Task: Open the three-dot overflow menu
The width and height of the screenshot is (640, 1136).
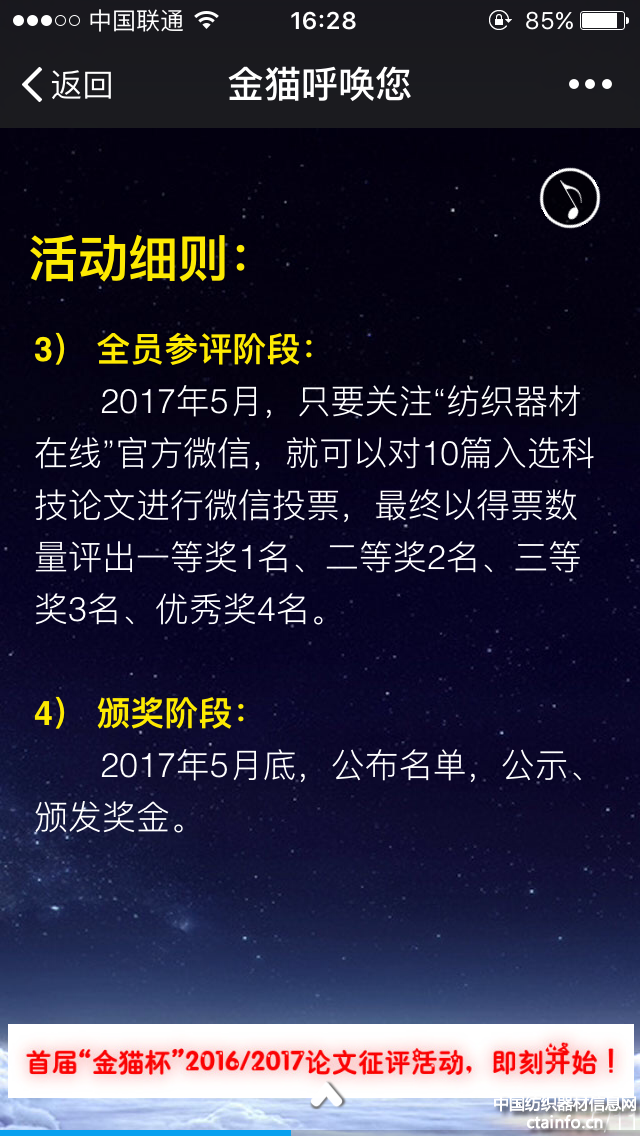Action: (590, 85)
